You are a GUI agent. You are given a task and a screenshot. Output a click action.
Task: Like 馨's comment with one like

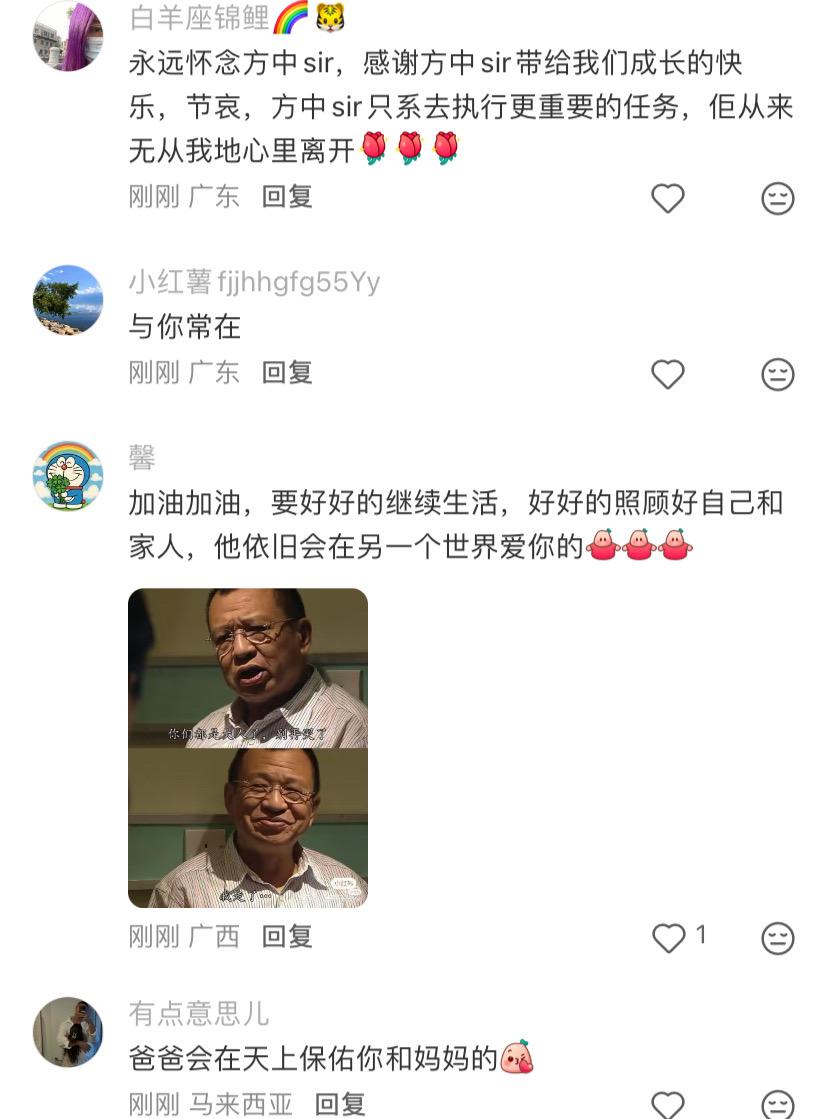coord(668,938)
